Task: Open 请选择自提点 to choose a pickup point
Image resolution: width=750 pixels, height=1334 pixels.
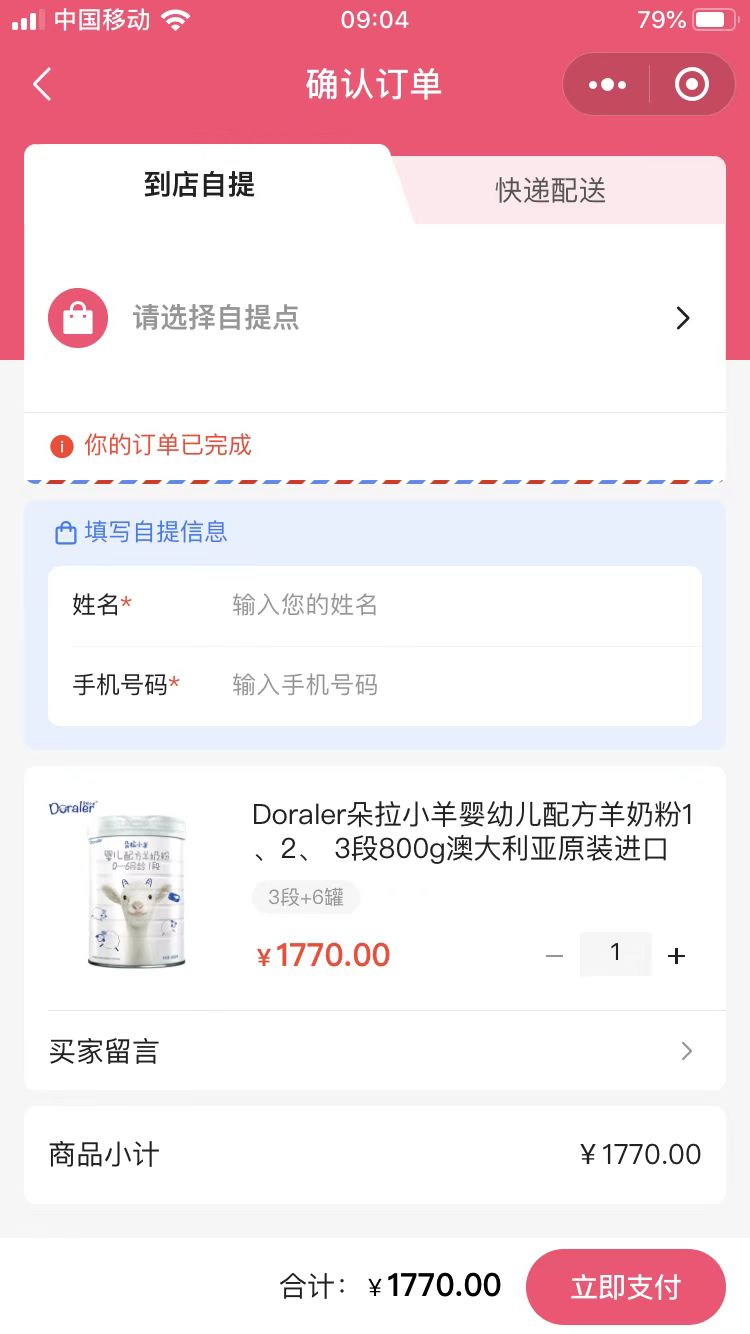Action: coord(375,318)
